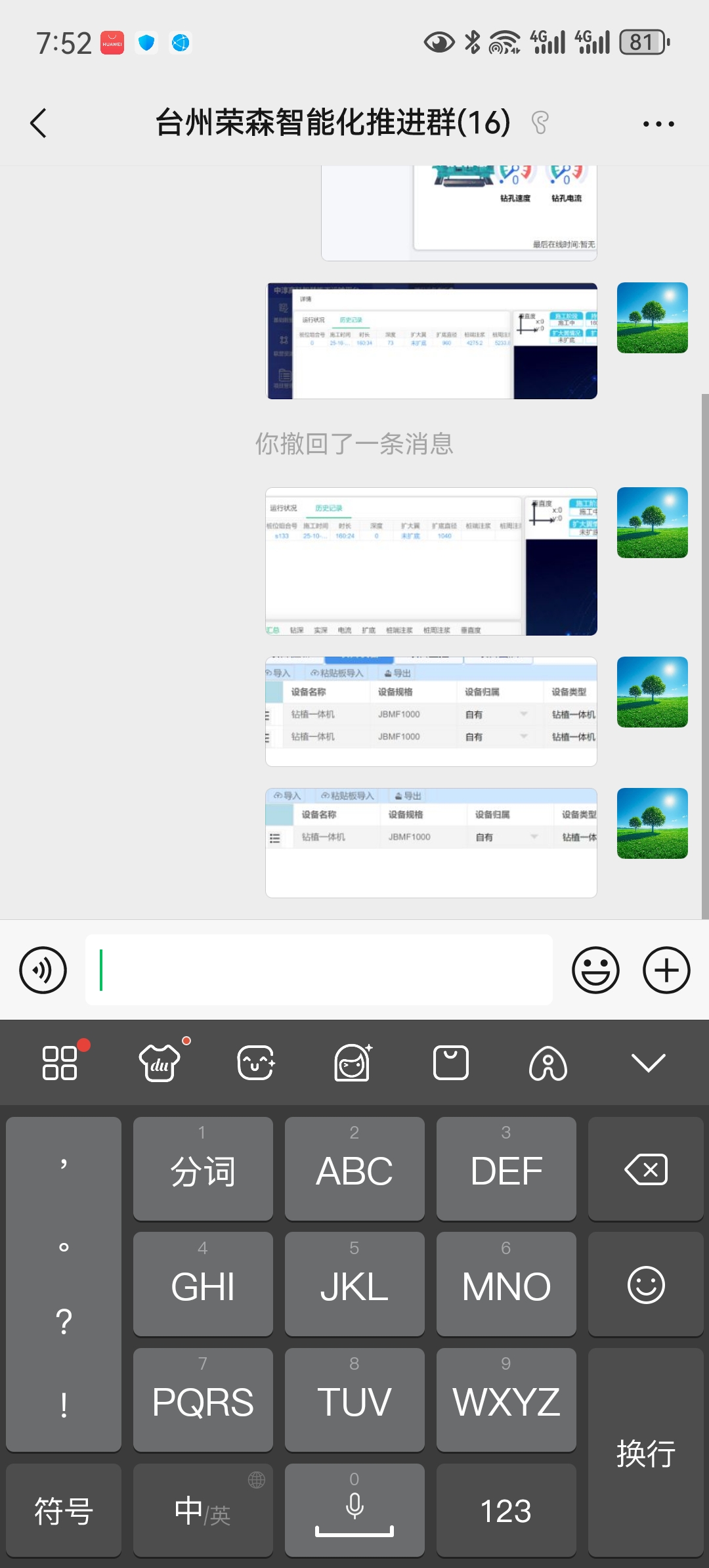
Task: Tap the voice input space key
Action: 354,1510
